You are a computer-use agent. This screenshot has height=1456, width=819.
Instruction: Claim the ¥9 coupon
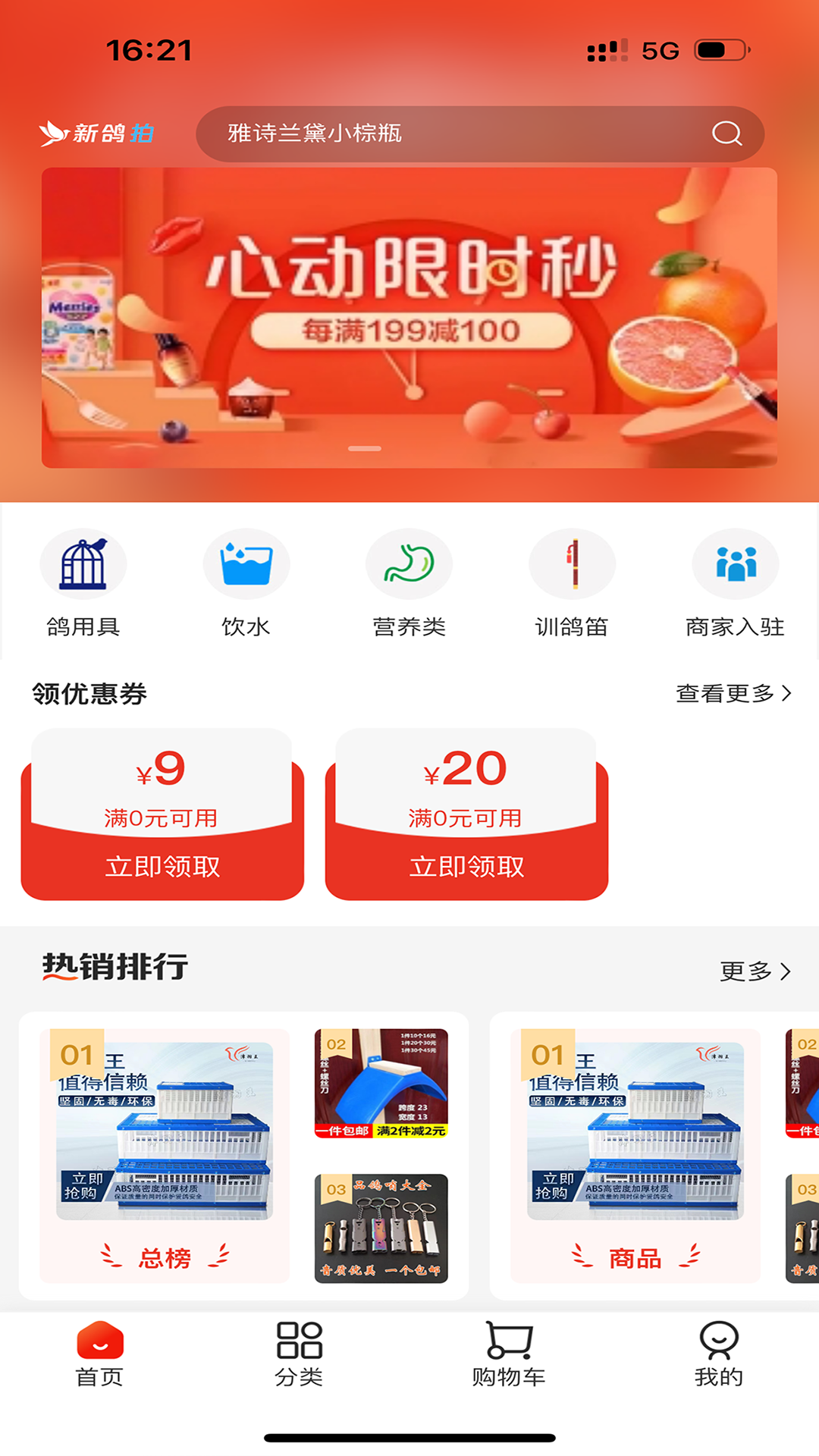(x=162, y=866)
